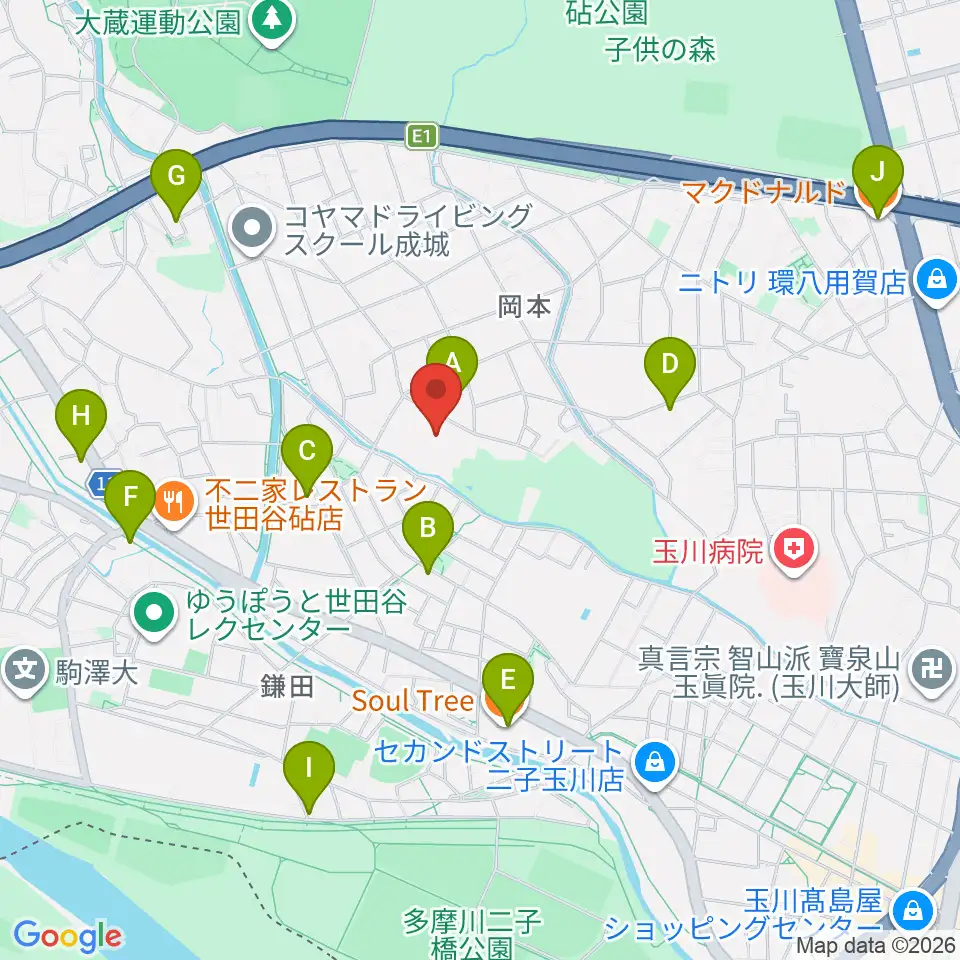Open the 不二家レストラン restaurant pin
The width and height of the screenshot is (960, 960).
point(174,504)
